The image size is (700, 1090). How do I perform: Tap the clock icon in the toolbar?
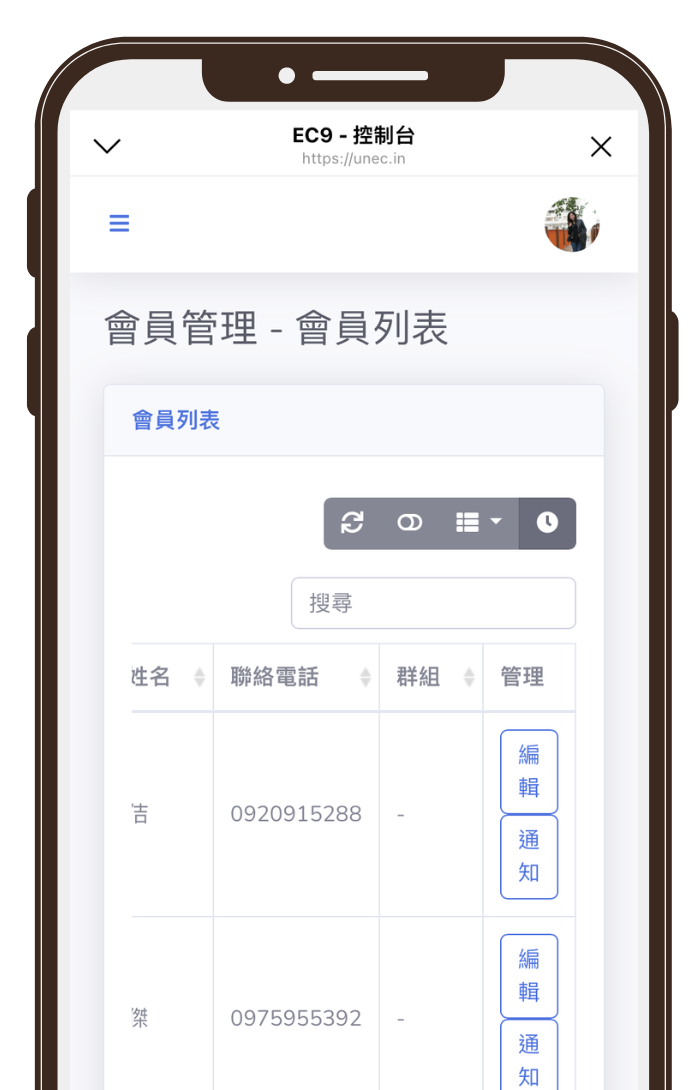click(x=547, y=523)
